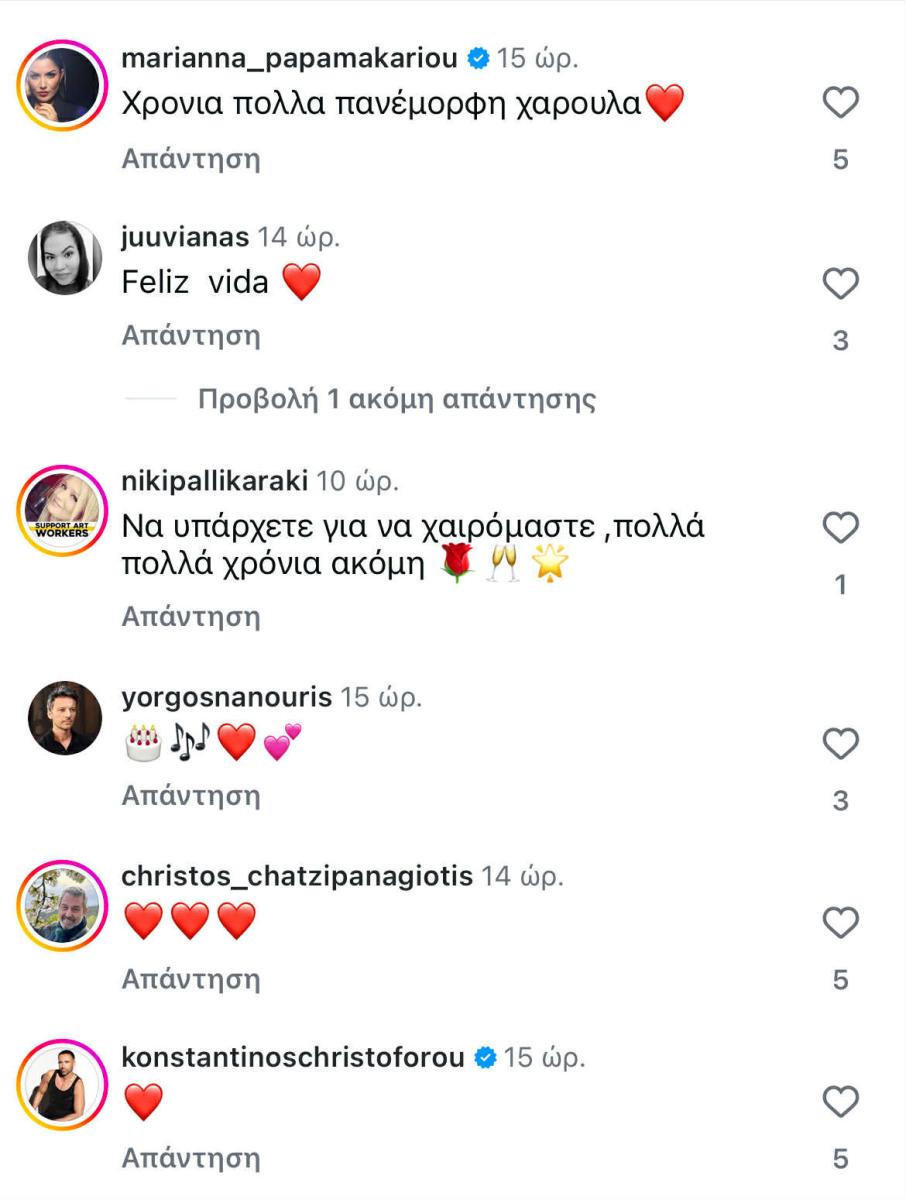Visit the yorgosnanouris profile via username
This screenshot has height=1200, width=906.
(x=226, y=697)
